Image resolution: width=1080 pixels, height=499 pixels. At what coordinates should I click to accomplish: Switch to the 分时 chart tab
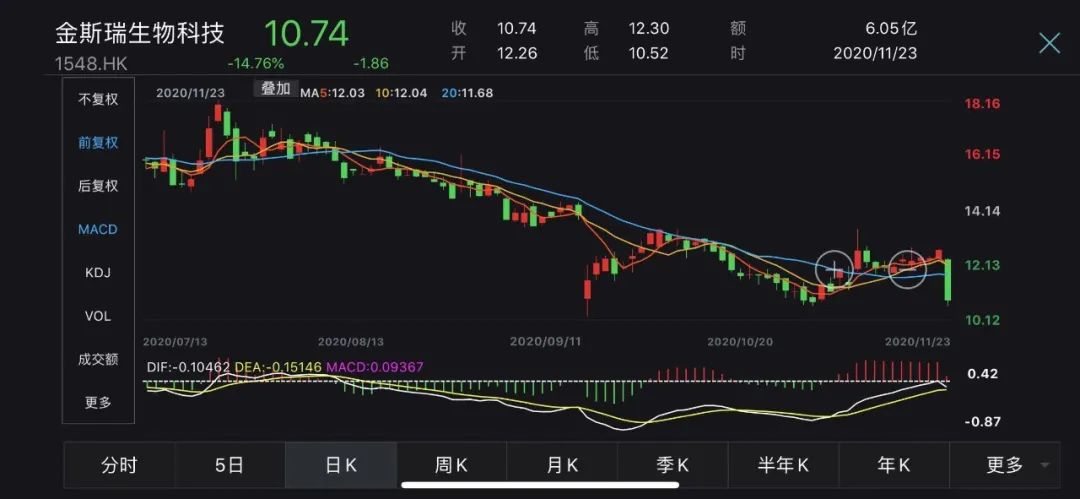(x=119, y=465)
